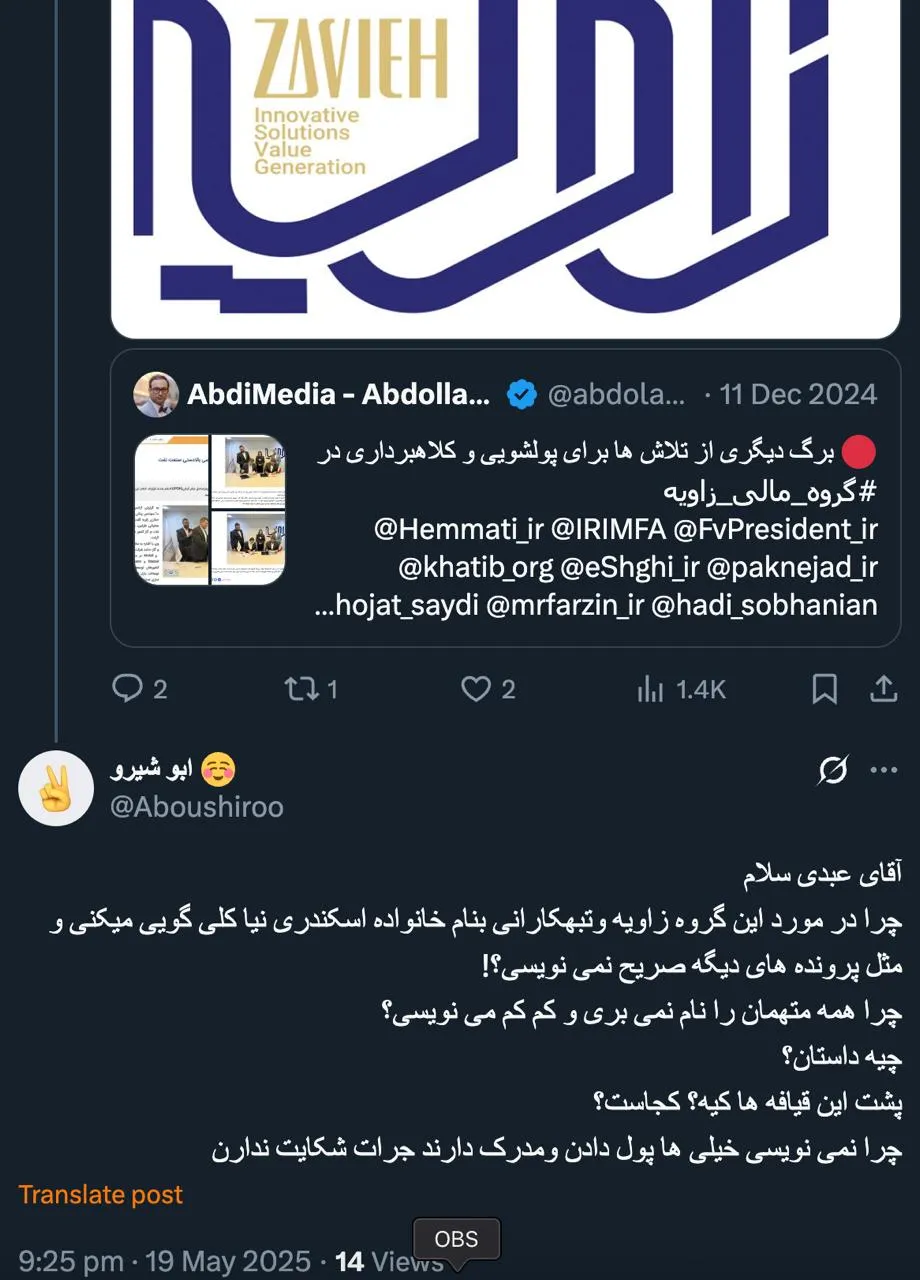
Task: Reply to the post with 2 comments
Action: click(x=128, y=688)
